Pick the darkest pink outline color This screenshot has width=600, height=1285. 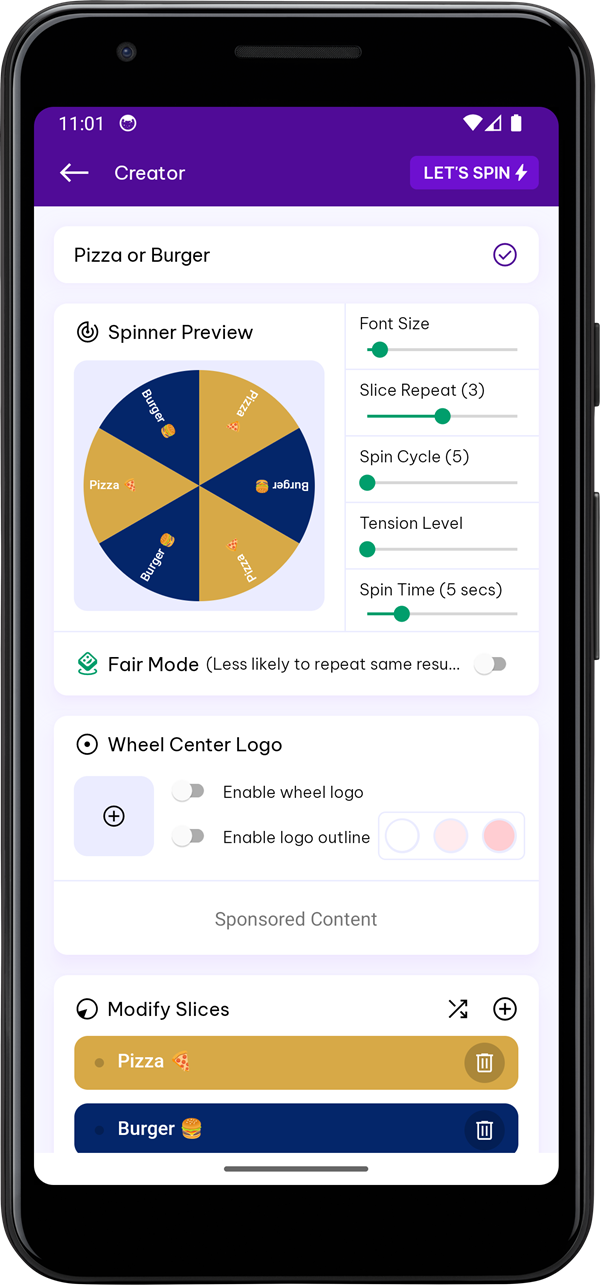[499, 836]
